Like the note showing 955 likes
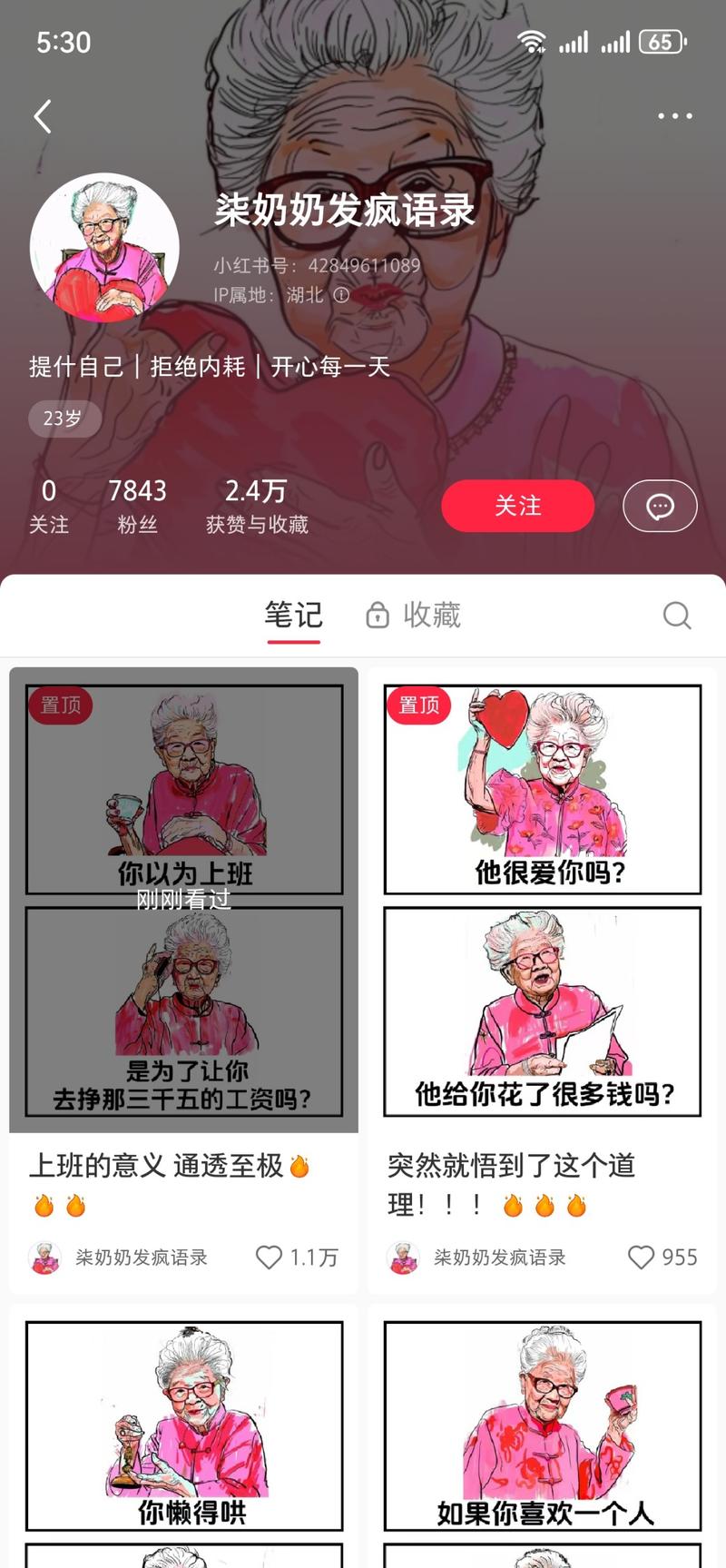 pyautogui.click(x=642, y=1257)
